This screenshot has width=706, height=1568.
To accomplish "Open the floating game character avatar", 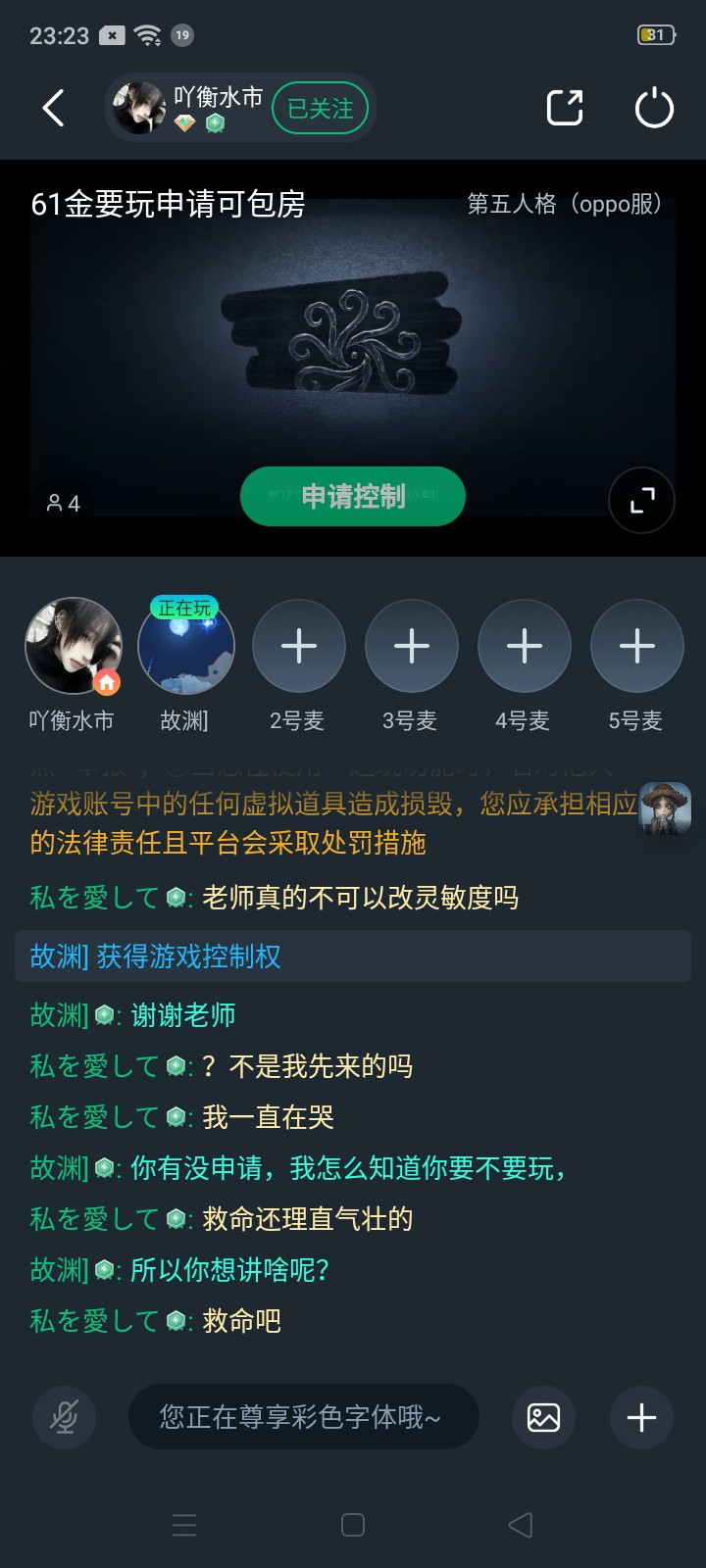I will pos(666,808).
